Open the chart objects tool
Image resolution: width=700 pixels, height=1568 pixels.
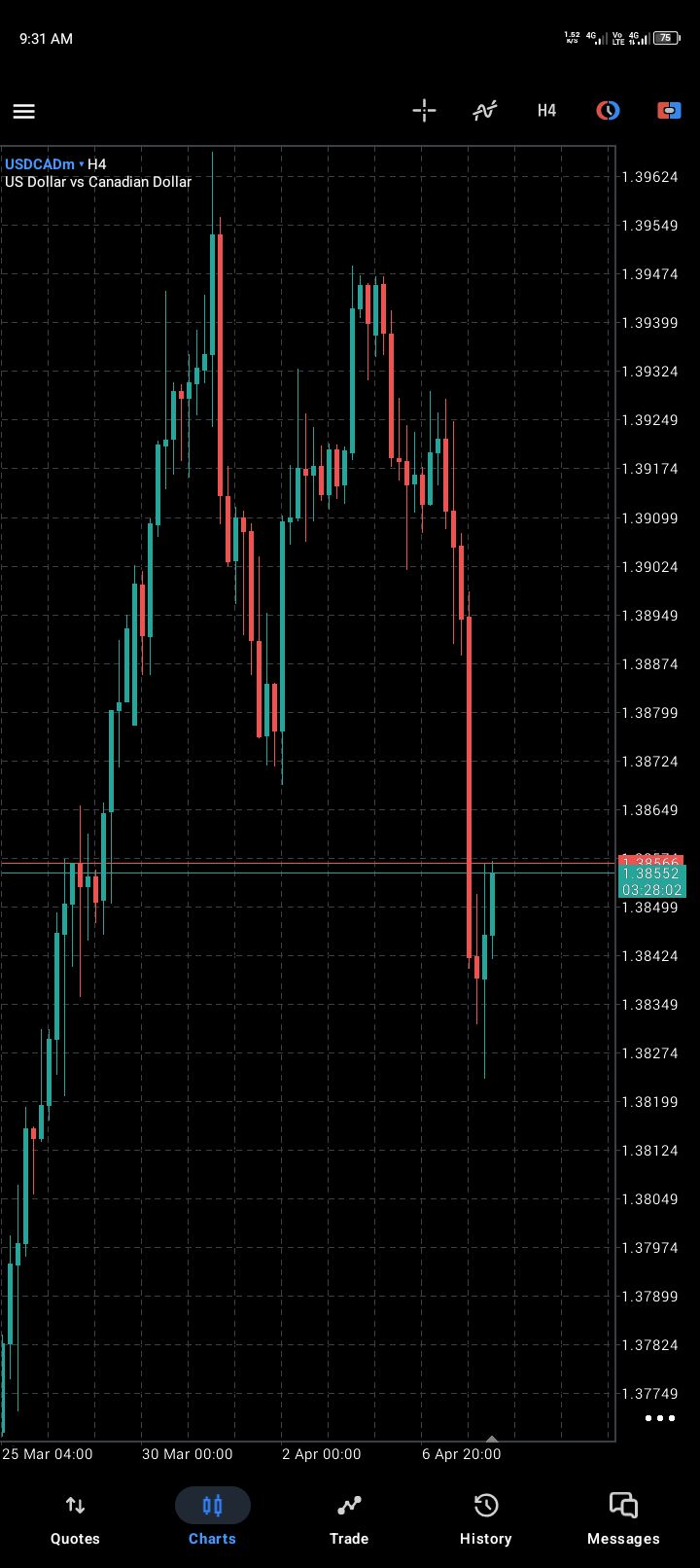[608, 111]
